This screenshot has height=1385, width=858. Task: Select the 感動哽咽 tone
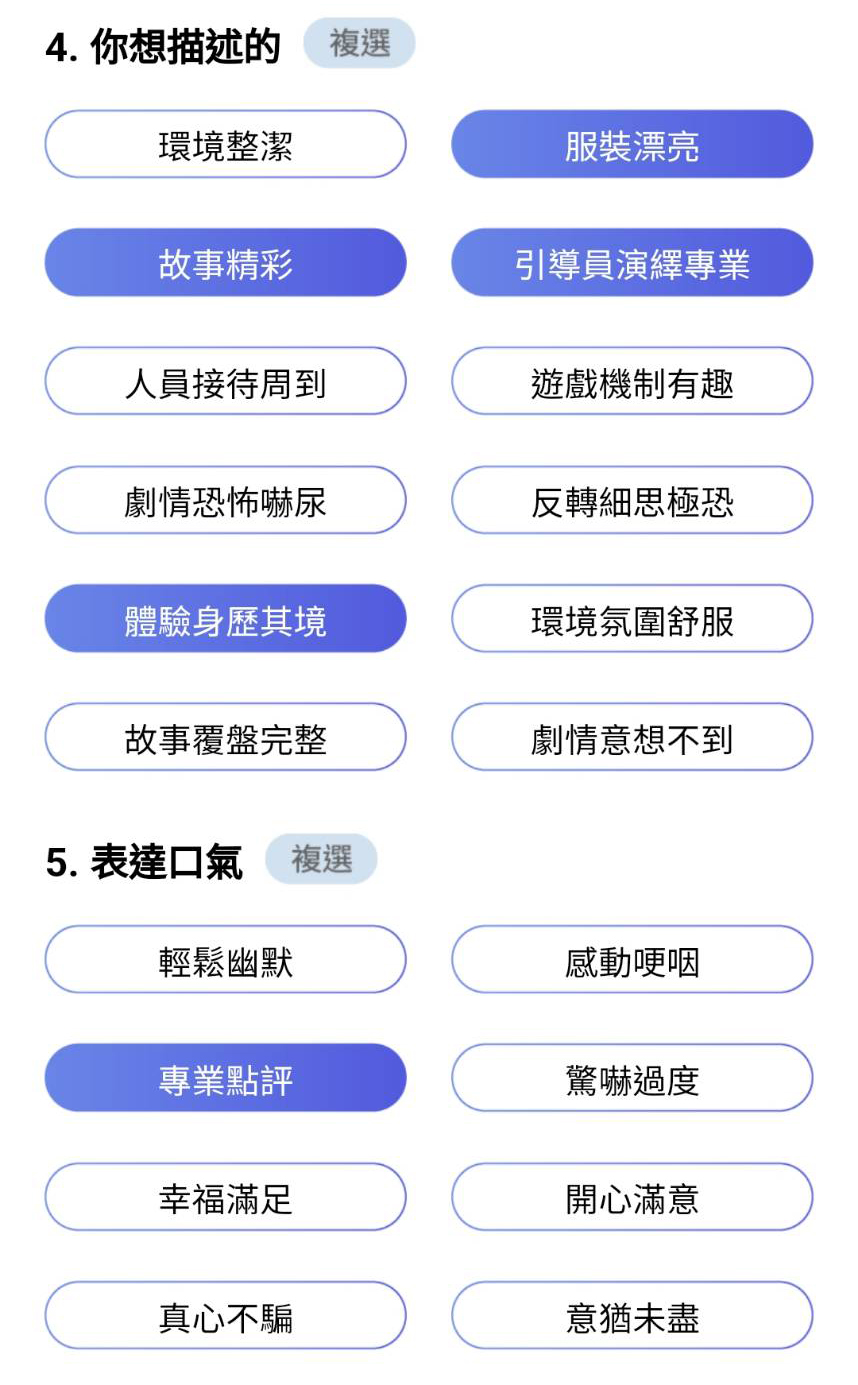point(632,960)
